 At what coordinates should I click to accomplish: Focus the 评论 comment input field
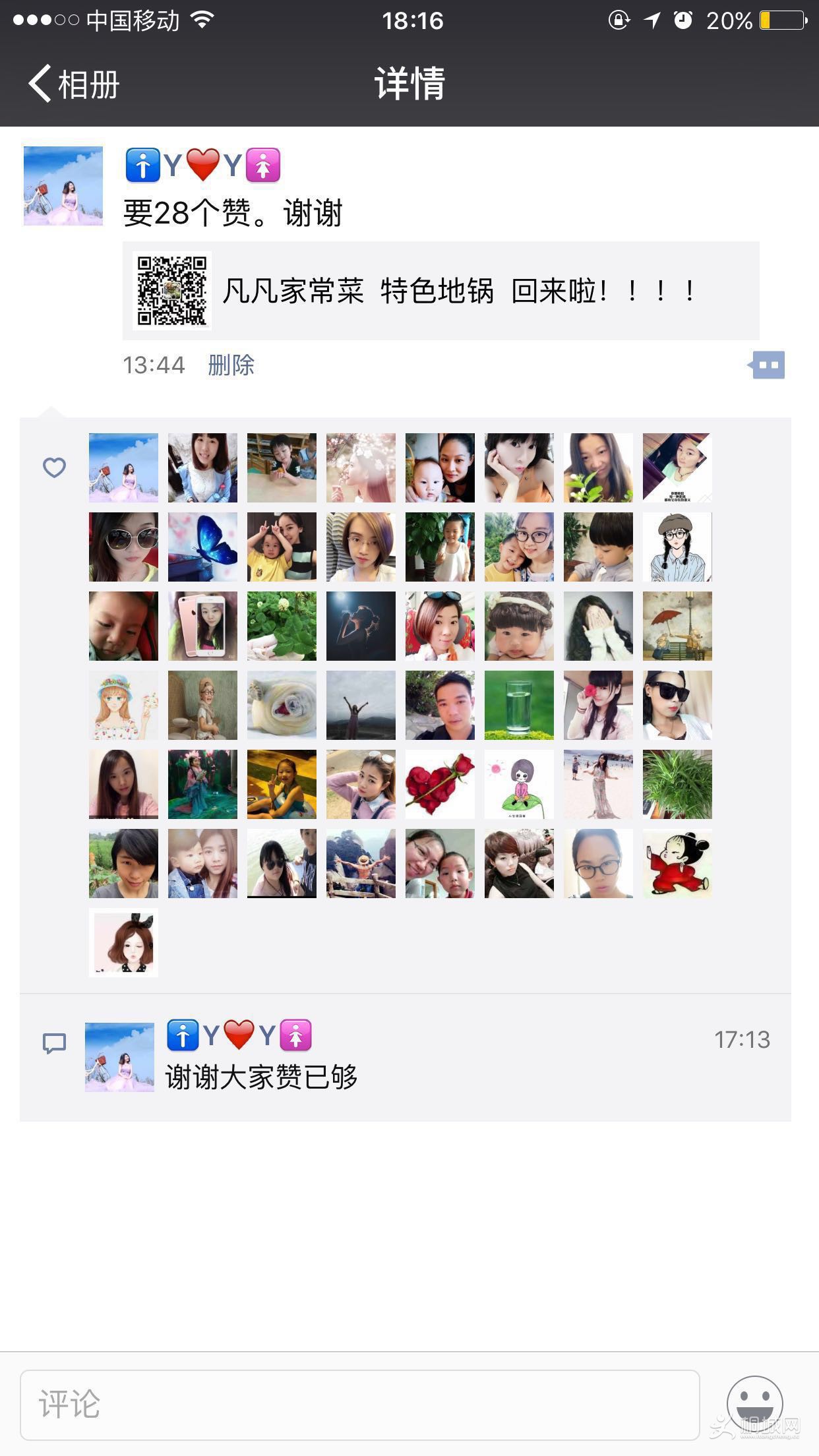(359, 1405)
